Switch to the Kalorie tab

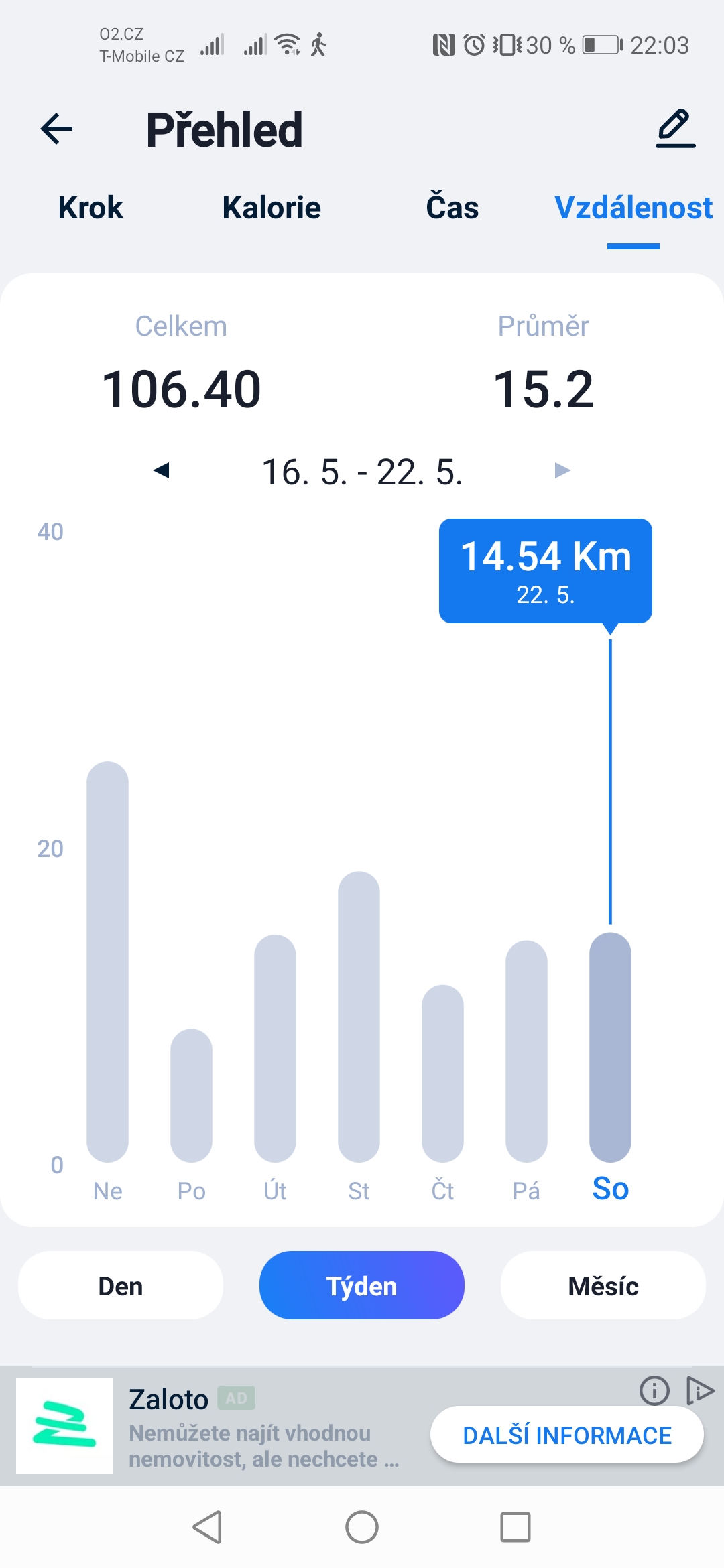click(x=271, y=208)
